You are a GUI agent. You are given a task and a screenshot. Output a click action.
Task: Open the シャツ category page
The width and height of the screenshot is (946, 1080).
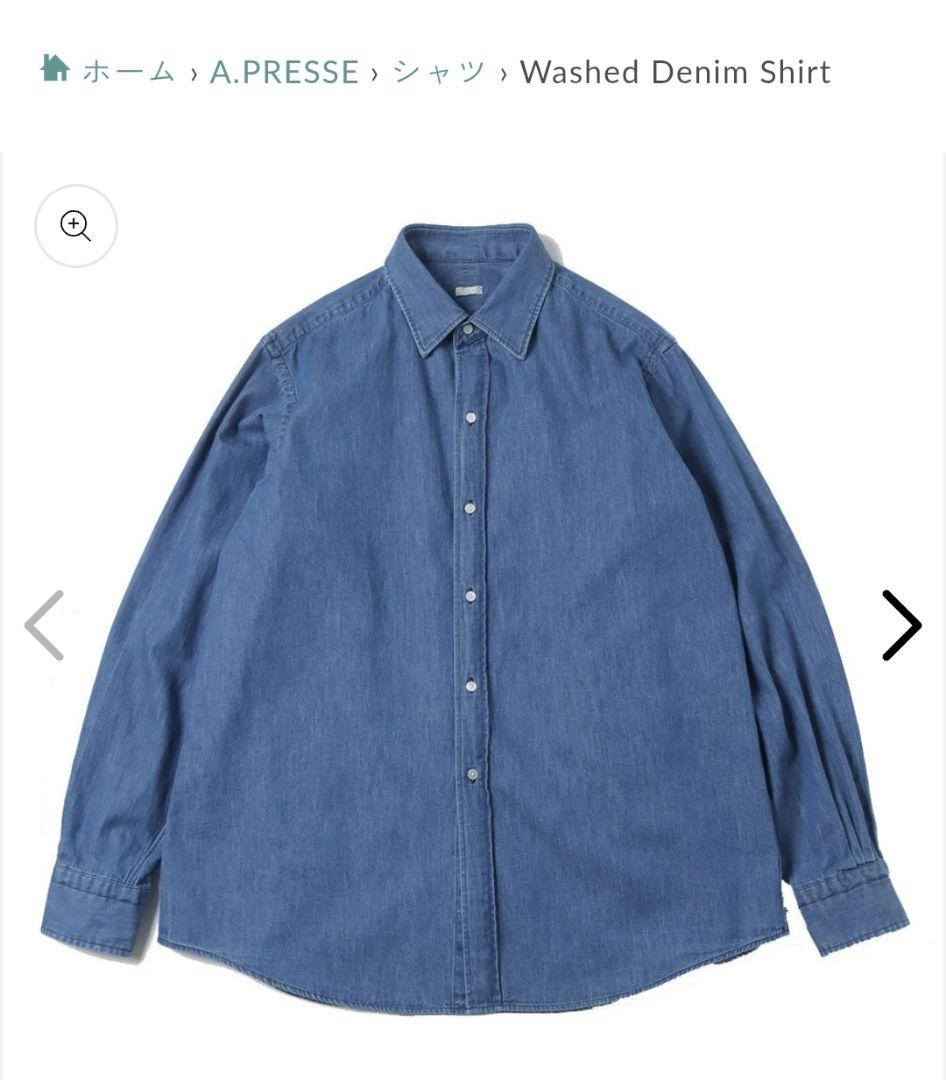[437, 71]
